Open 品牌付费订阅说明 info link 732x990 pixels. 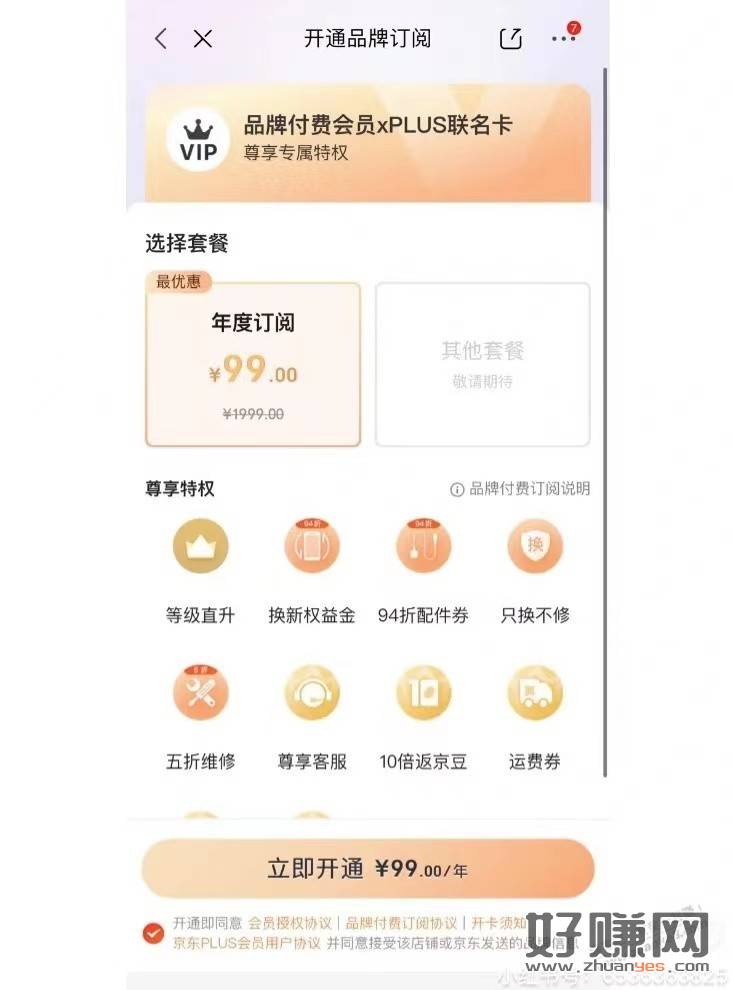pyautogui.click(x=520, y=489)
